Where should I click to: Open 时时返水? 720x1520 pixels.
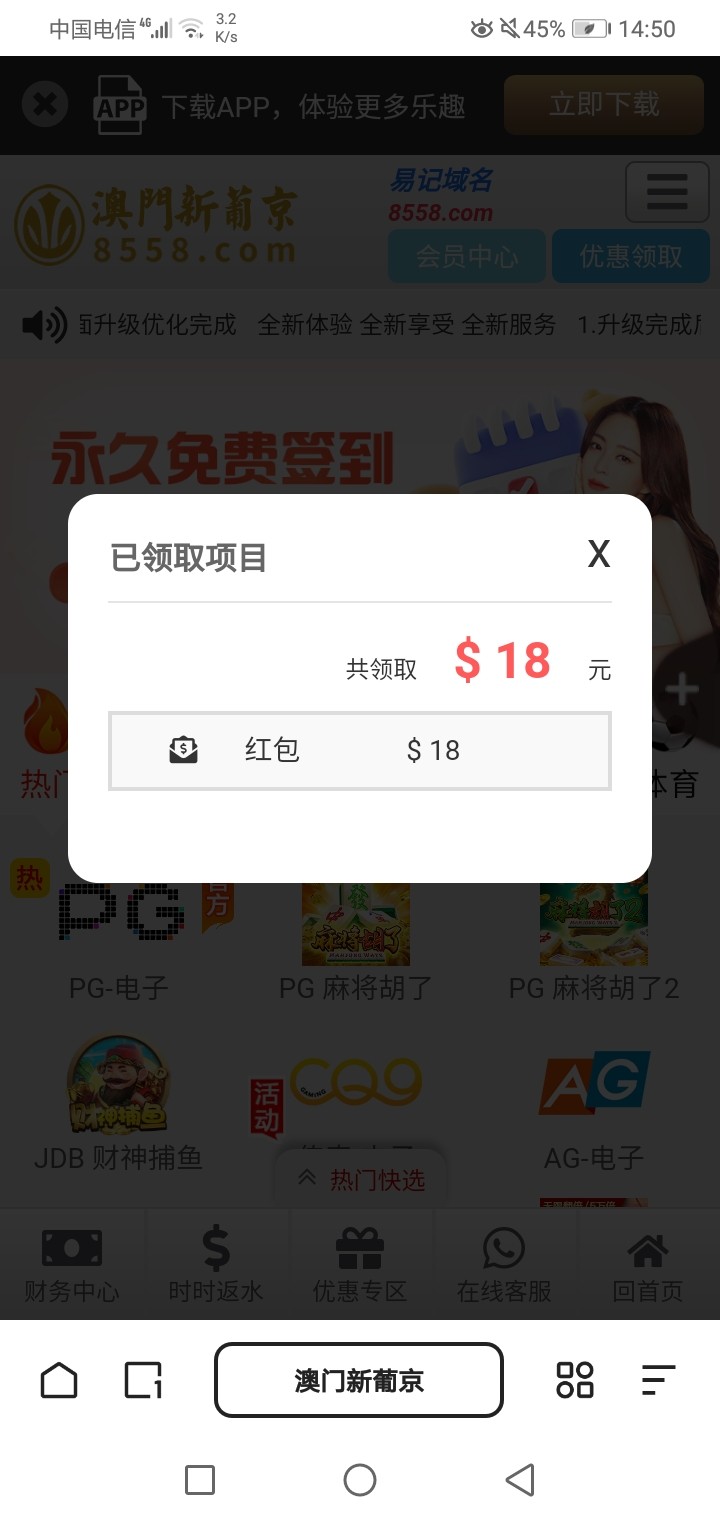[x=216, y=1264]
